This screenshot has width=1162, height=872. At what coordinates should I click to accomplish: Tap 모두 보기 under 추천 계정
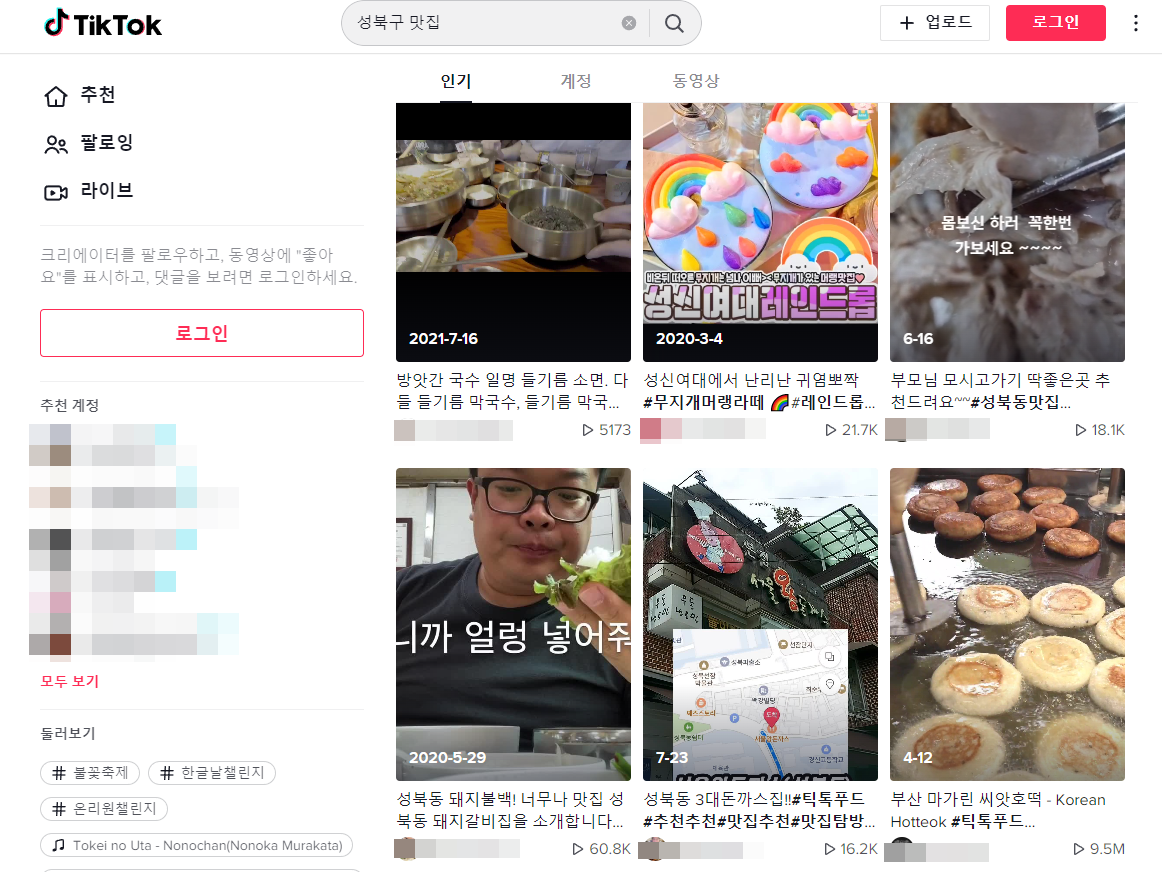pos(70,681)
